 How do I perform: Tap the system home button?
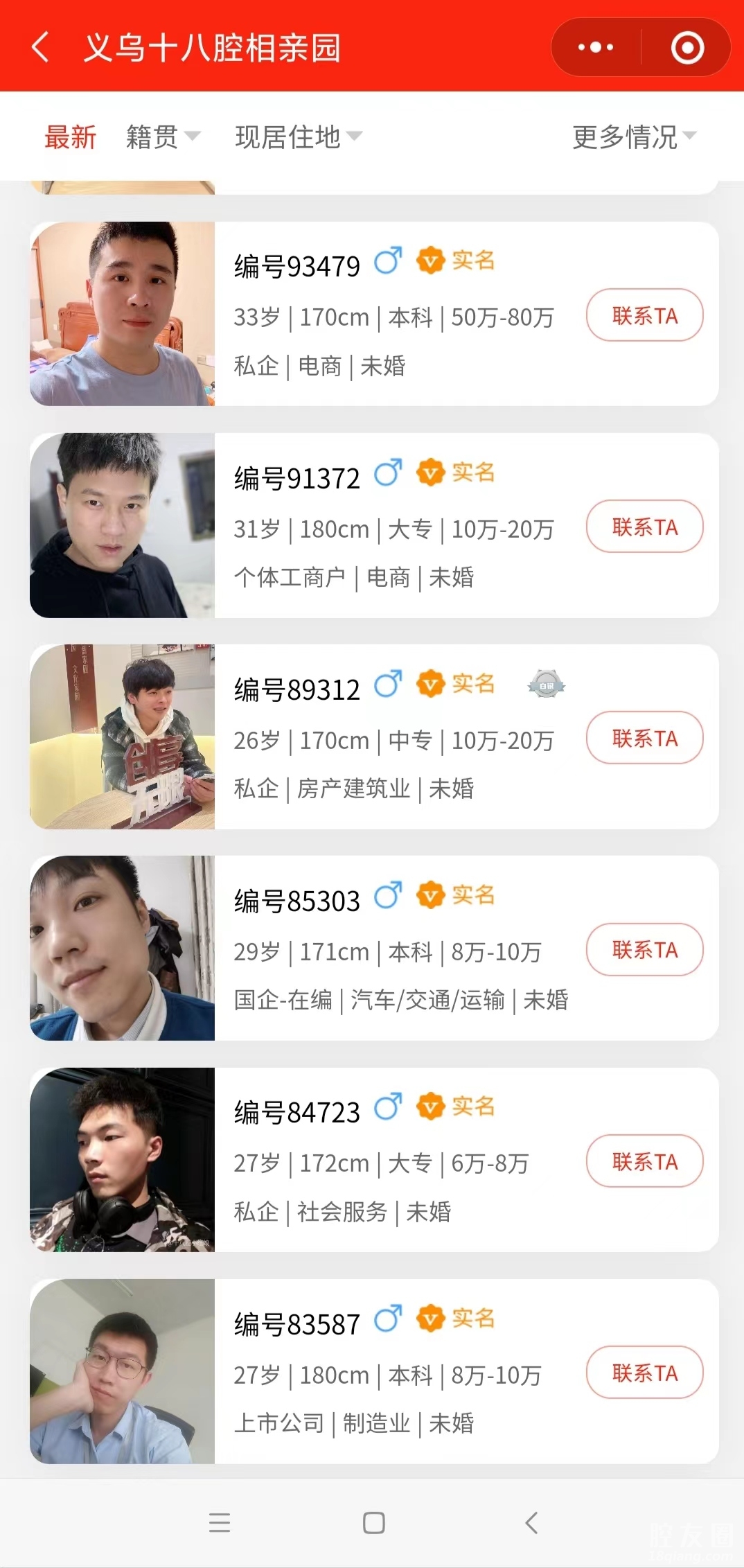point(373,1523)
